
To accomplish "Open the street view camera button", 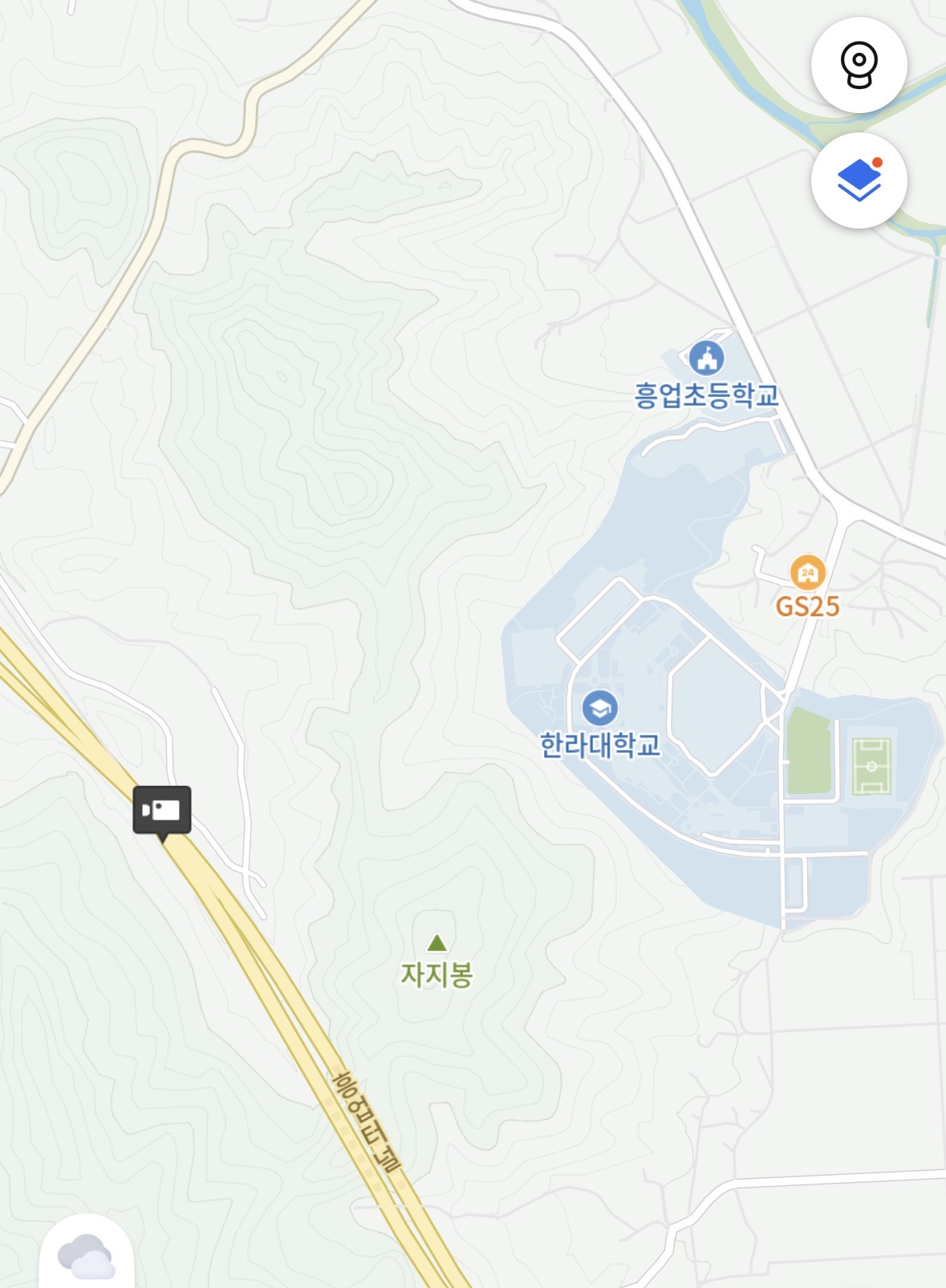I will pyautogui.click(x=859, y=65).
